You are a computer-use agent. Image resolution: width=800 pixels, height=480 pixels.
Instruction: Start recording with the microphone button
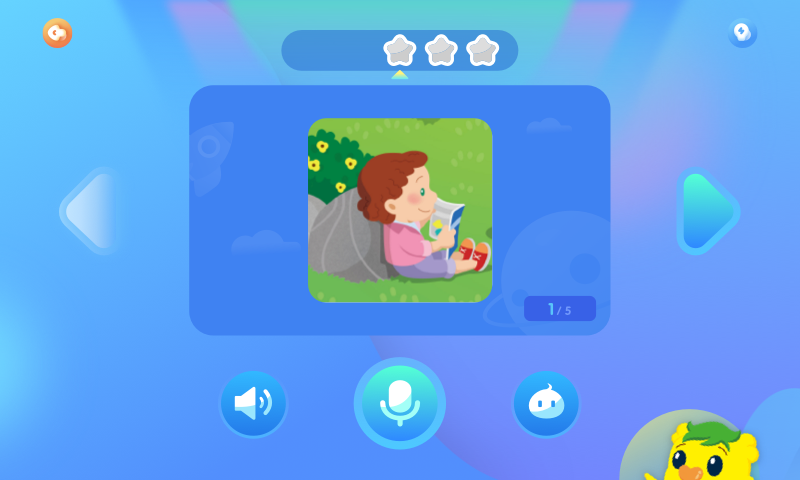pyautogui.click(x=400, y=403)
